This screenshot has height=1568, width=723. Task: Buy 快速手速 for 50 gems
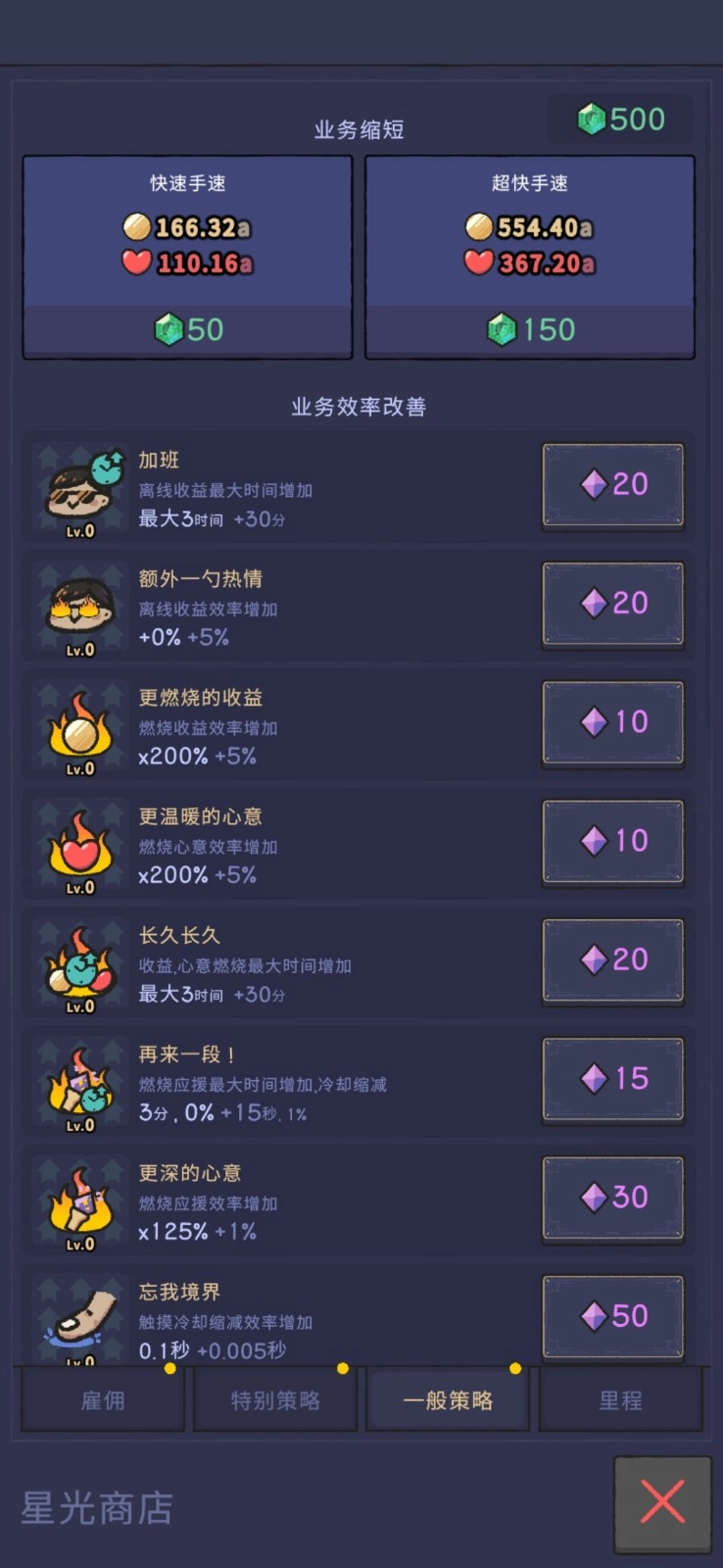[x=187, y=329]
